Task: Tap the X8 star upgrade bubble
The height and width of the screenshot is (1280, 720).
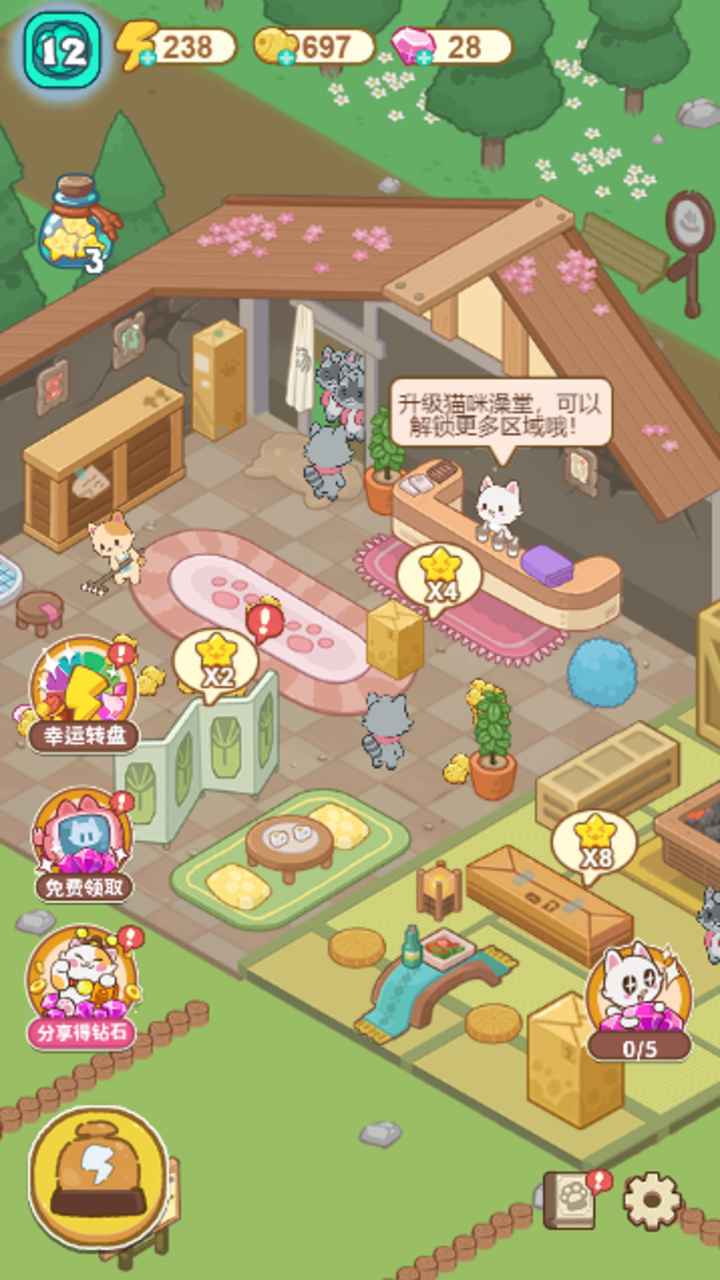Action: pos(594,843)
